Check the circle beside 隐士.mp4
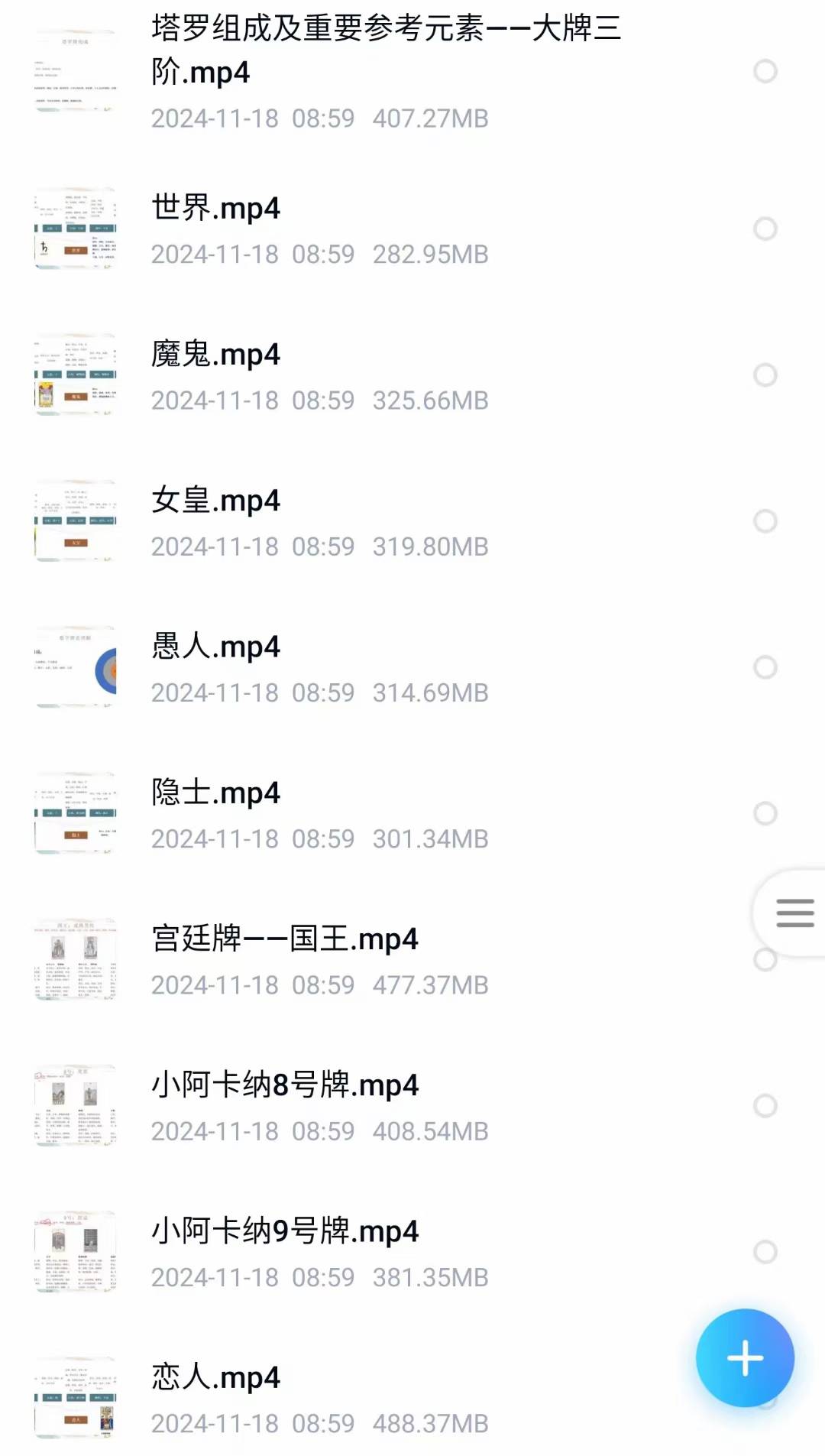Image resolution: width=825 pixels, height=1456 pixels. 765,813
